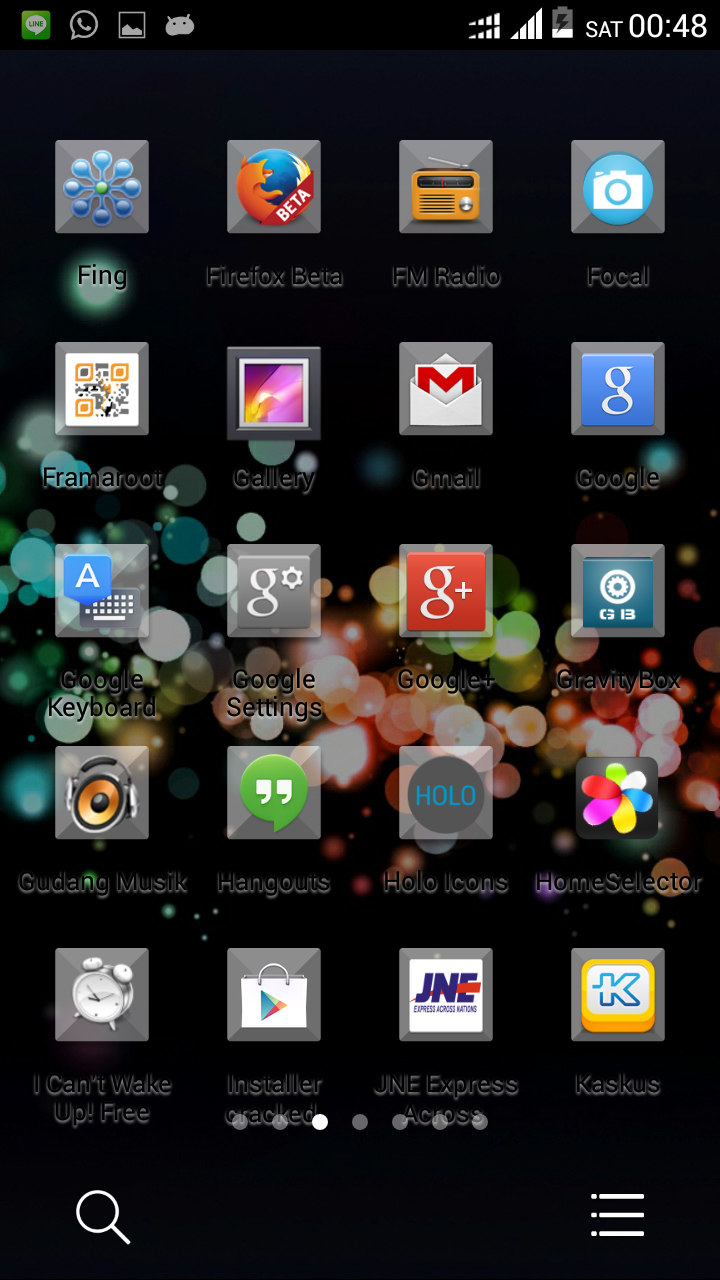The height and width of the screenshot is (1280, 720).
Task: Open Google Keyboard settings
Action: 102,591
